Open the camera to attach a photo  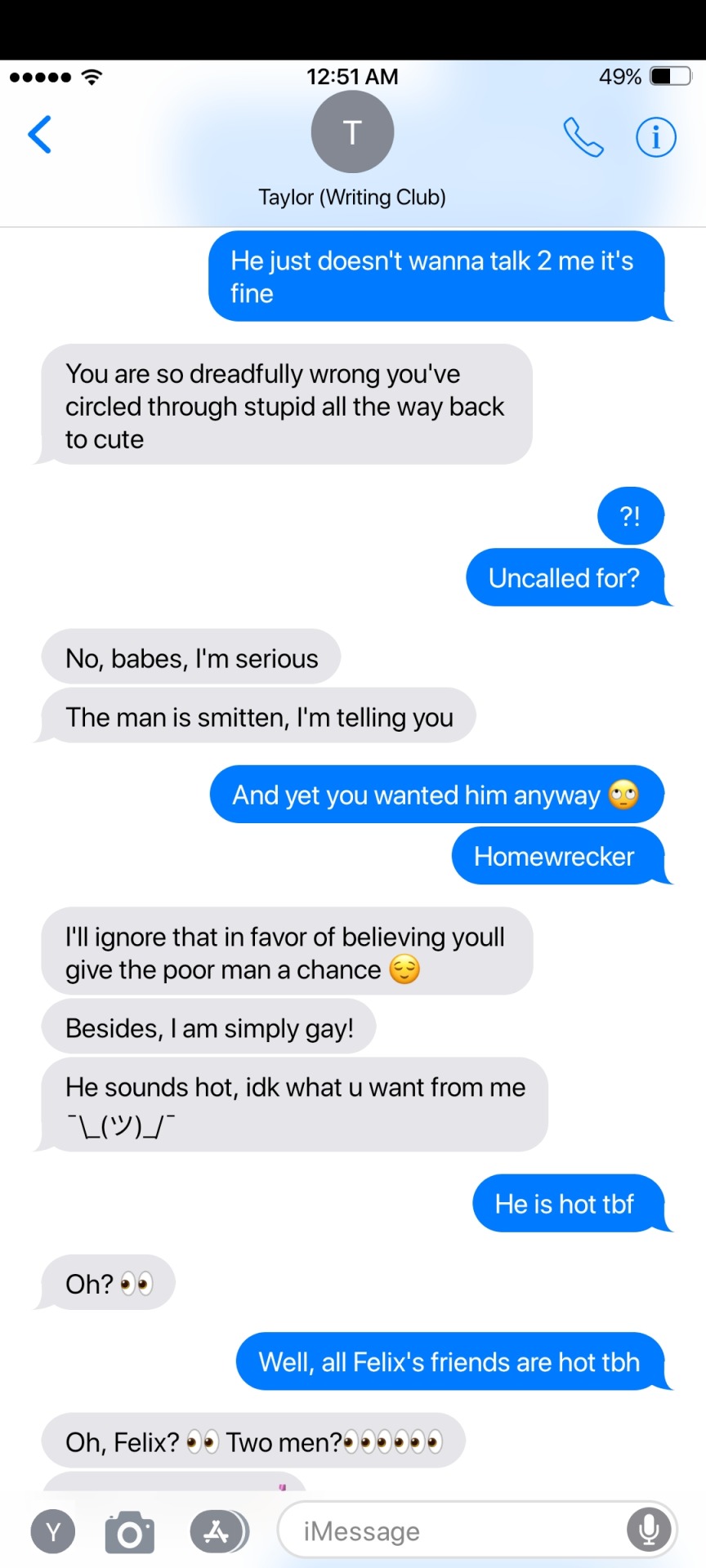point(130,1531)
